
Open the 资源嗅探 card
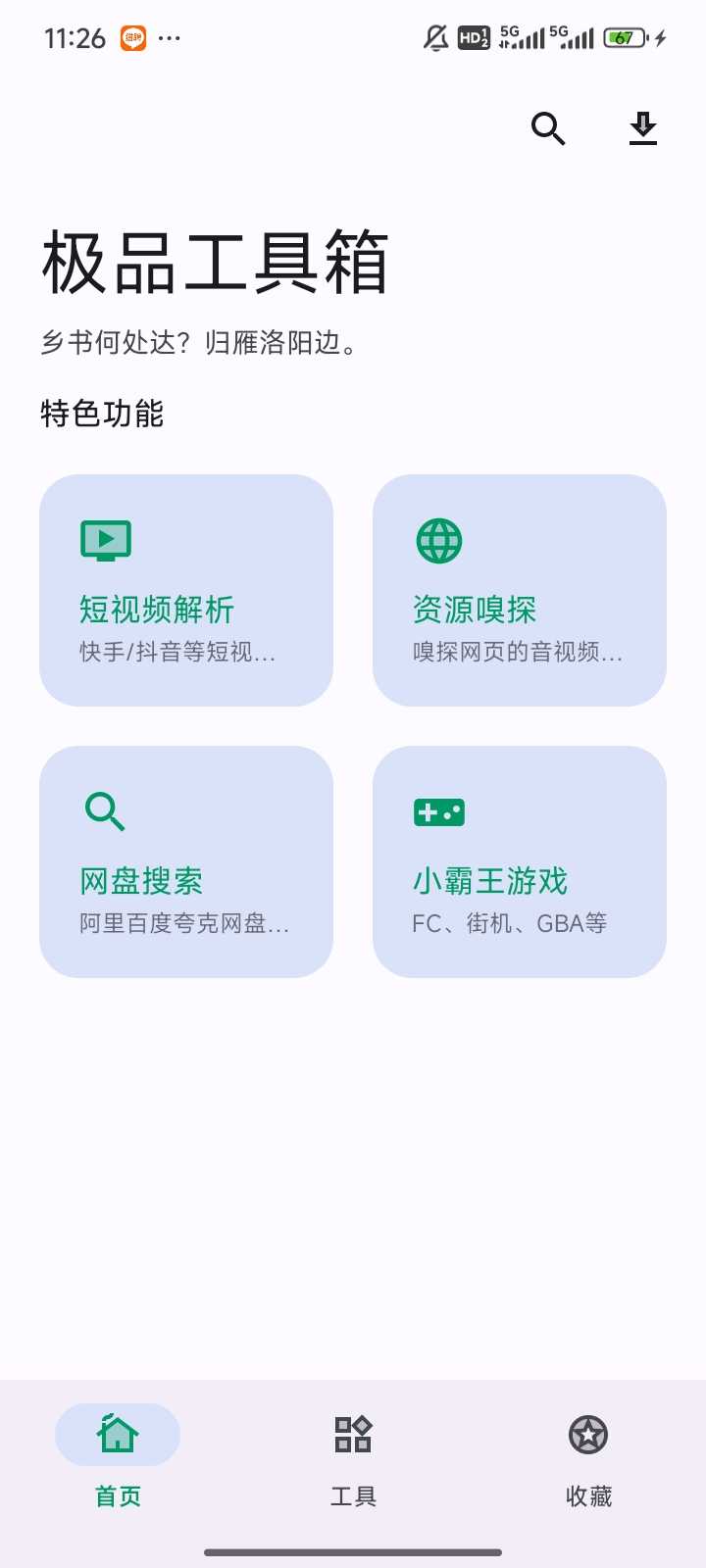[x=520, y=590]
